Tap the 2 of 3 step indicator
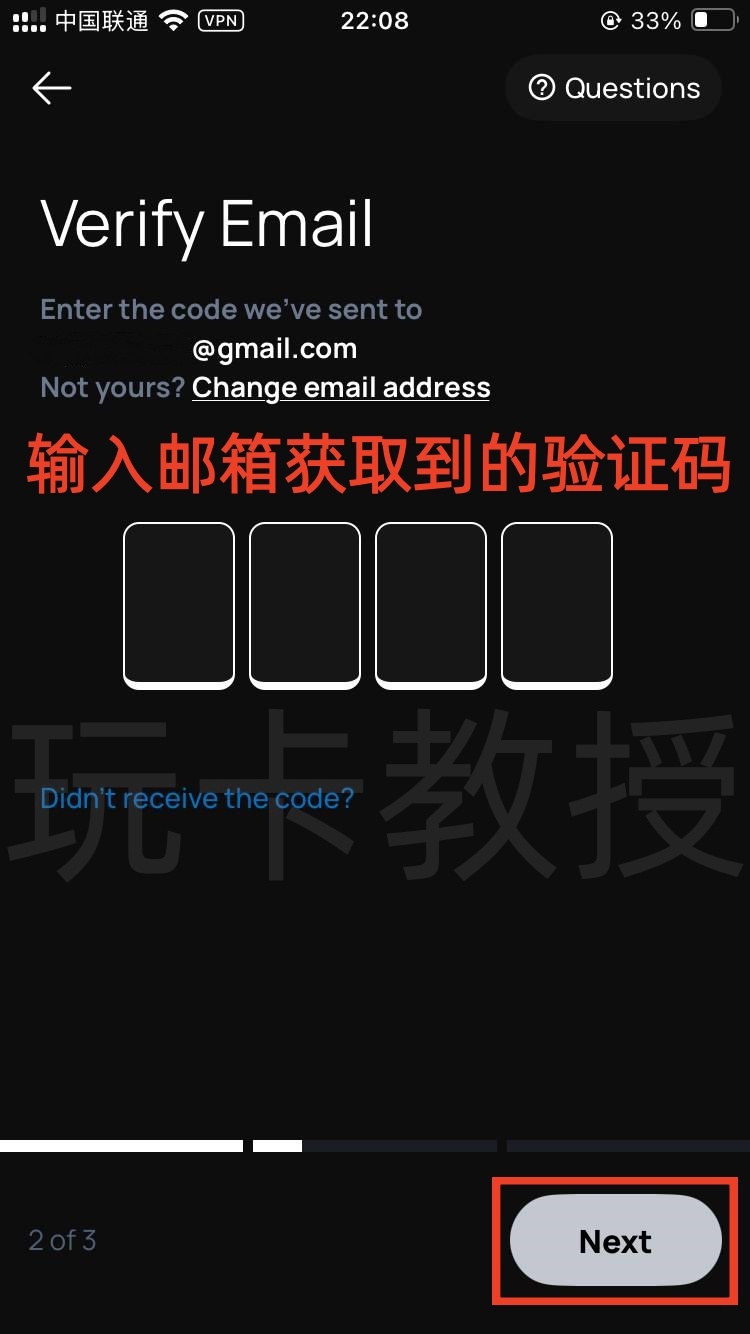 [x=62, y=1240]
